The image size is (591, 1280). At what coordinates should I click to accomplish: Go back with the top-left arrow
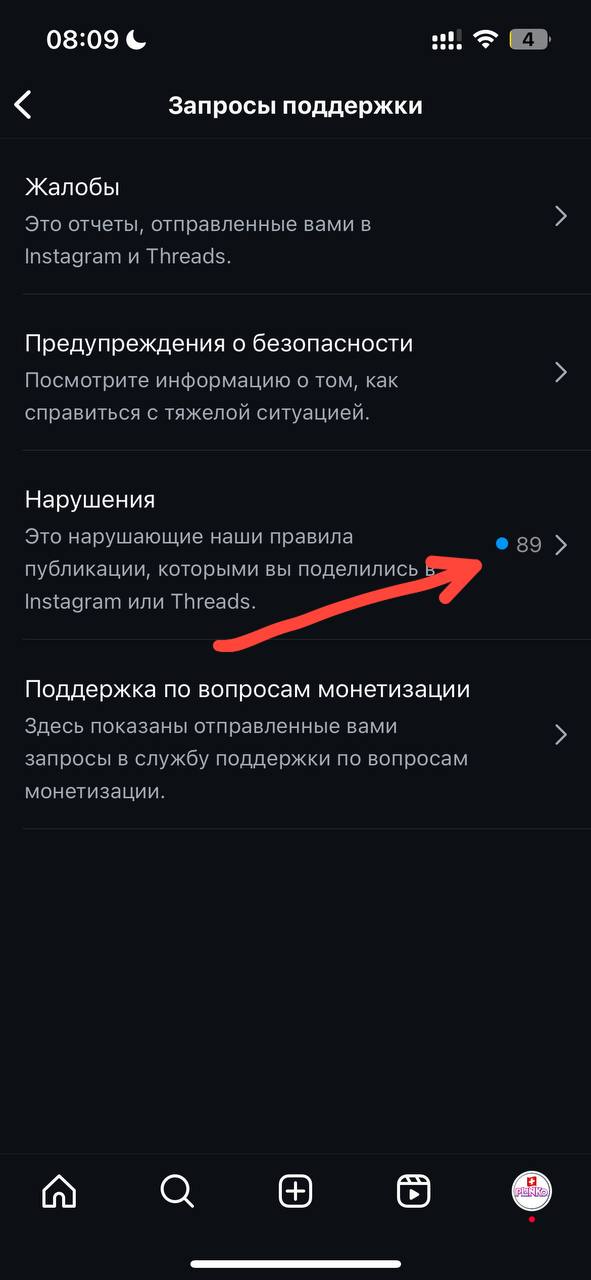23,105
